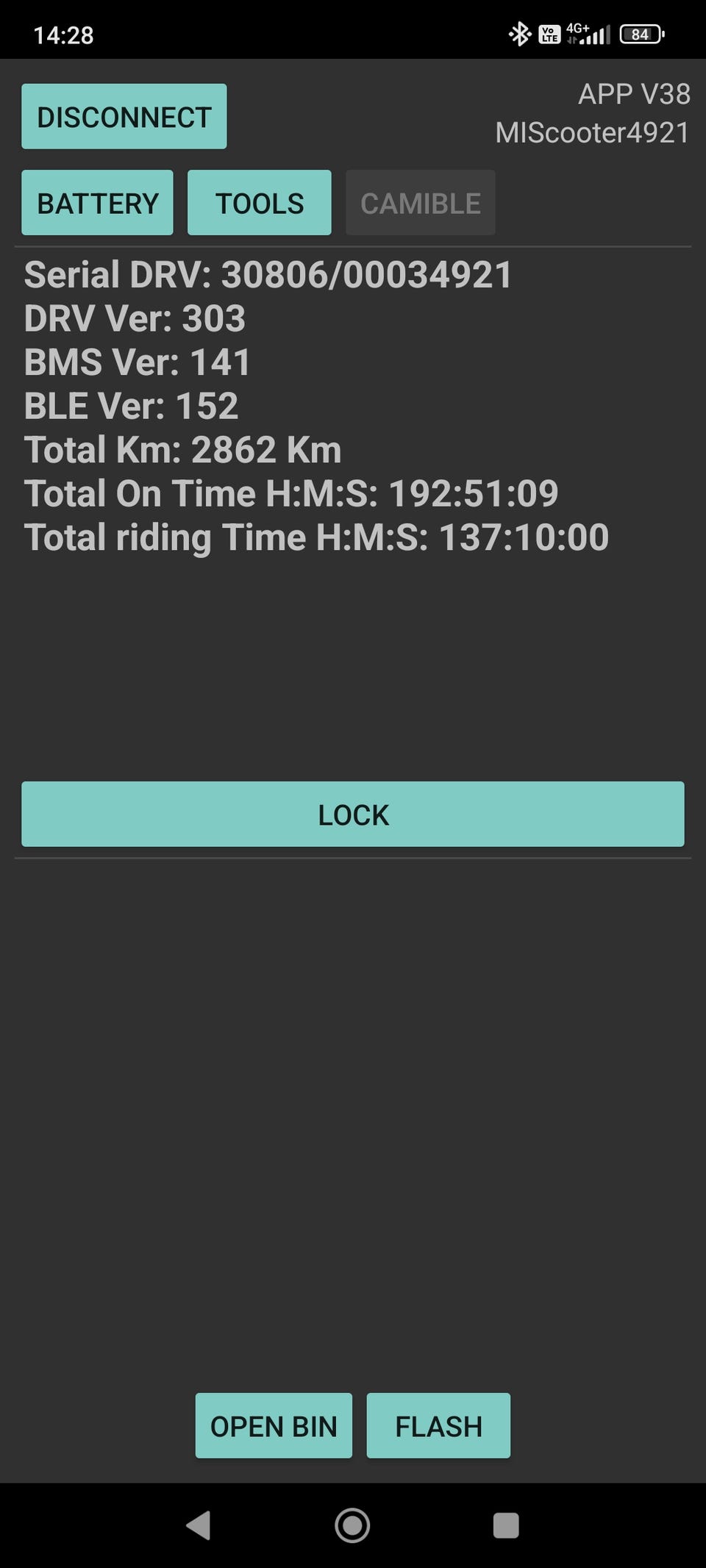This screenshot has height=1568, width=706.
Task: Tap the DISCONNECT button
Action: (124, 117)
